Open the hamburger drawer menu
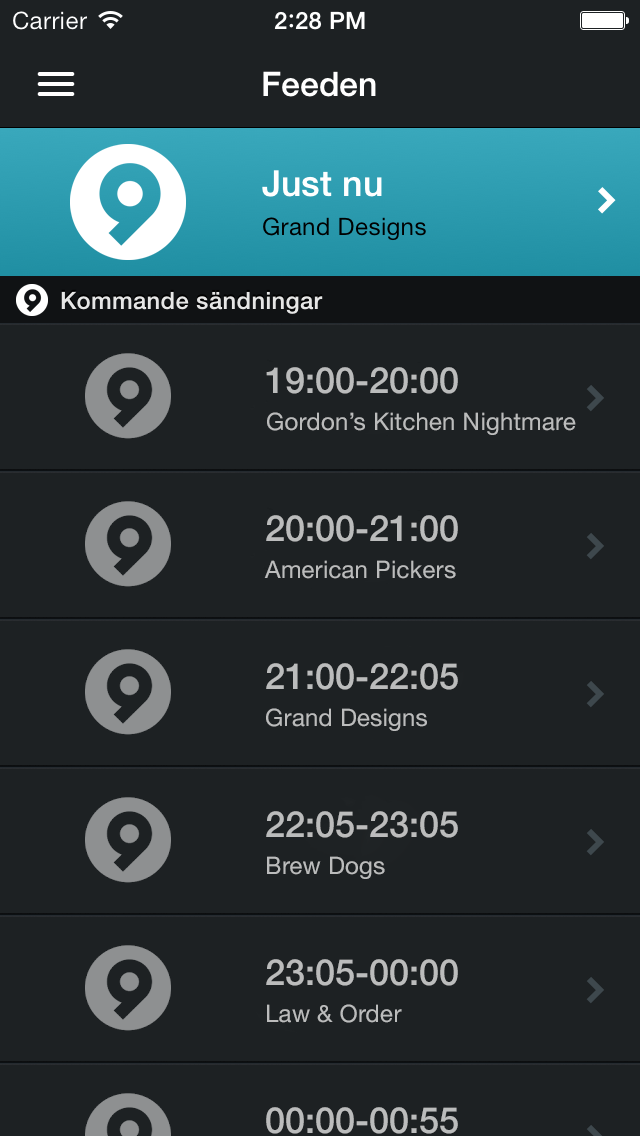 tap(56, 85)
